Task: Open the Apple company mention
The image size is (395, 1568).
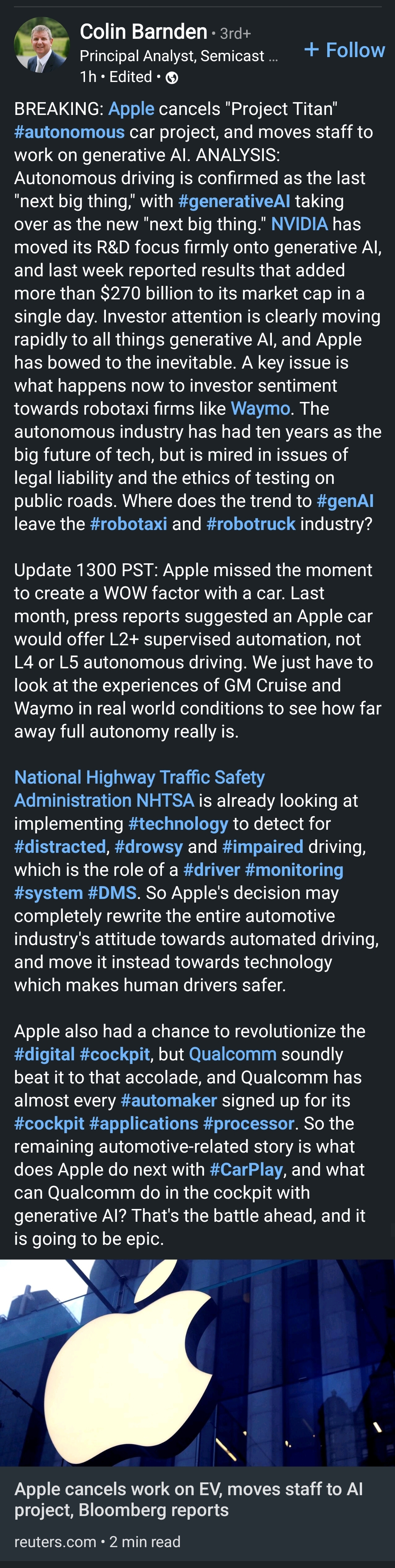Action: pos(131,109)
